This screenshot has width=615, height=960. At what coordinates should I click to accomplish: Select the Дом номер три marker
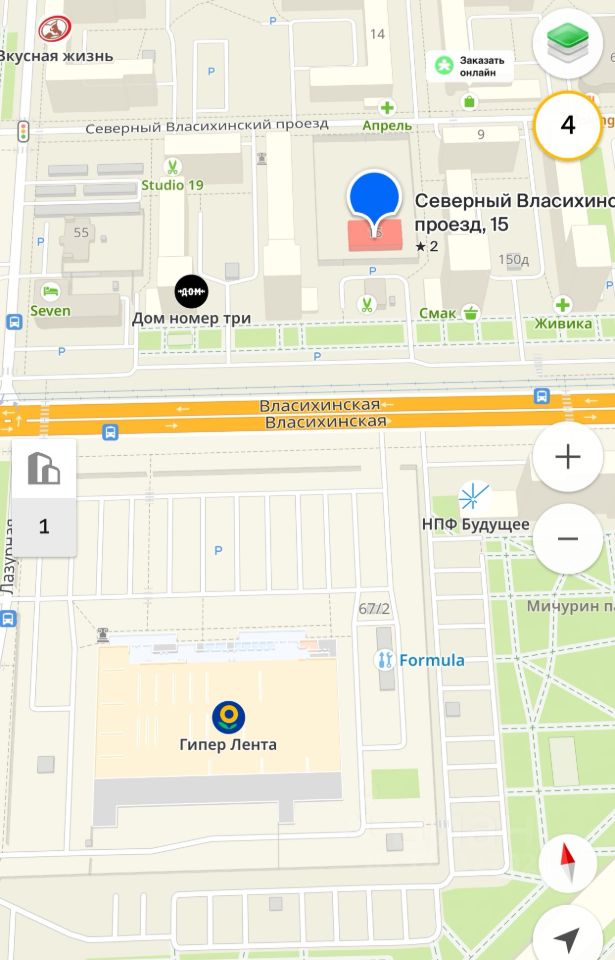191,291
